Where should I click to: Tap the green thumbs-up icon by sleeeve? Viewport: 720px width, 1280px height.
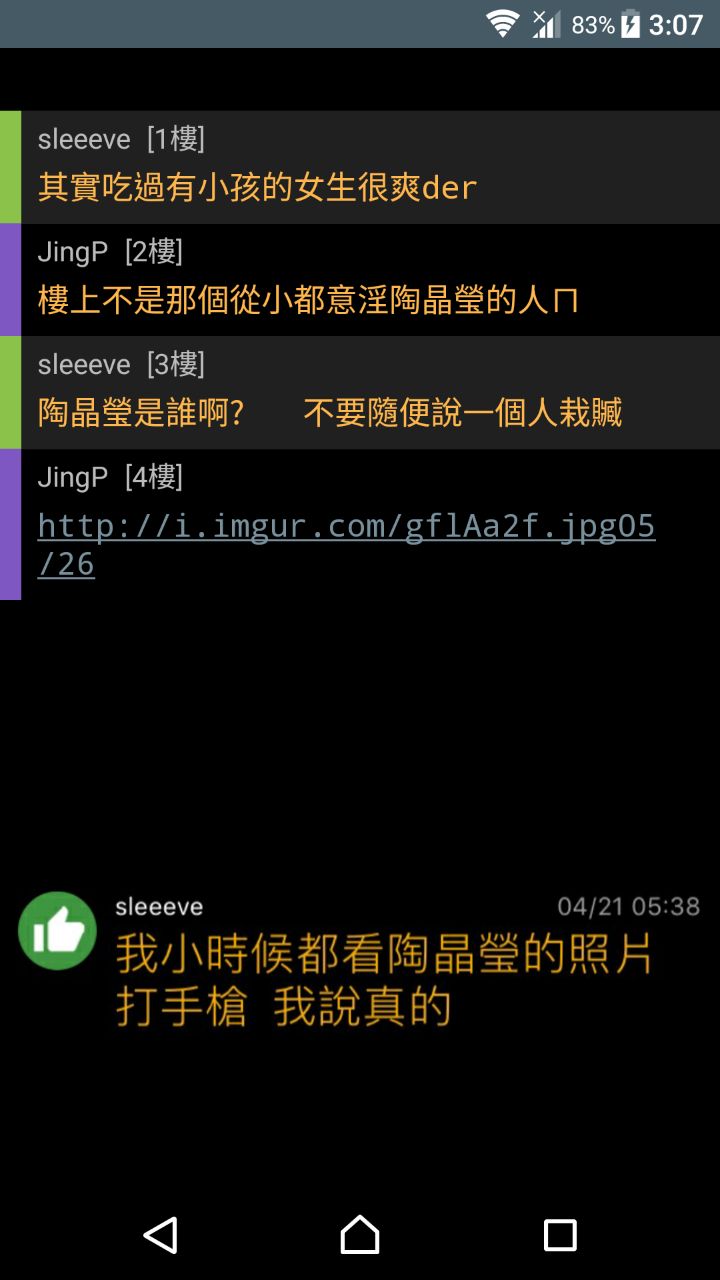pyautogui.click(x=58, y=931)
